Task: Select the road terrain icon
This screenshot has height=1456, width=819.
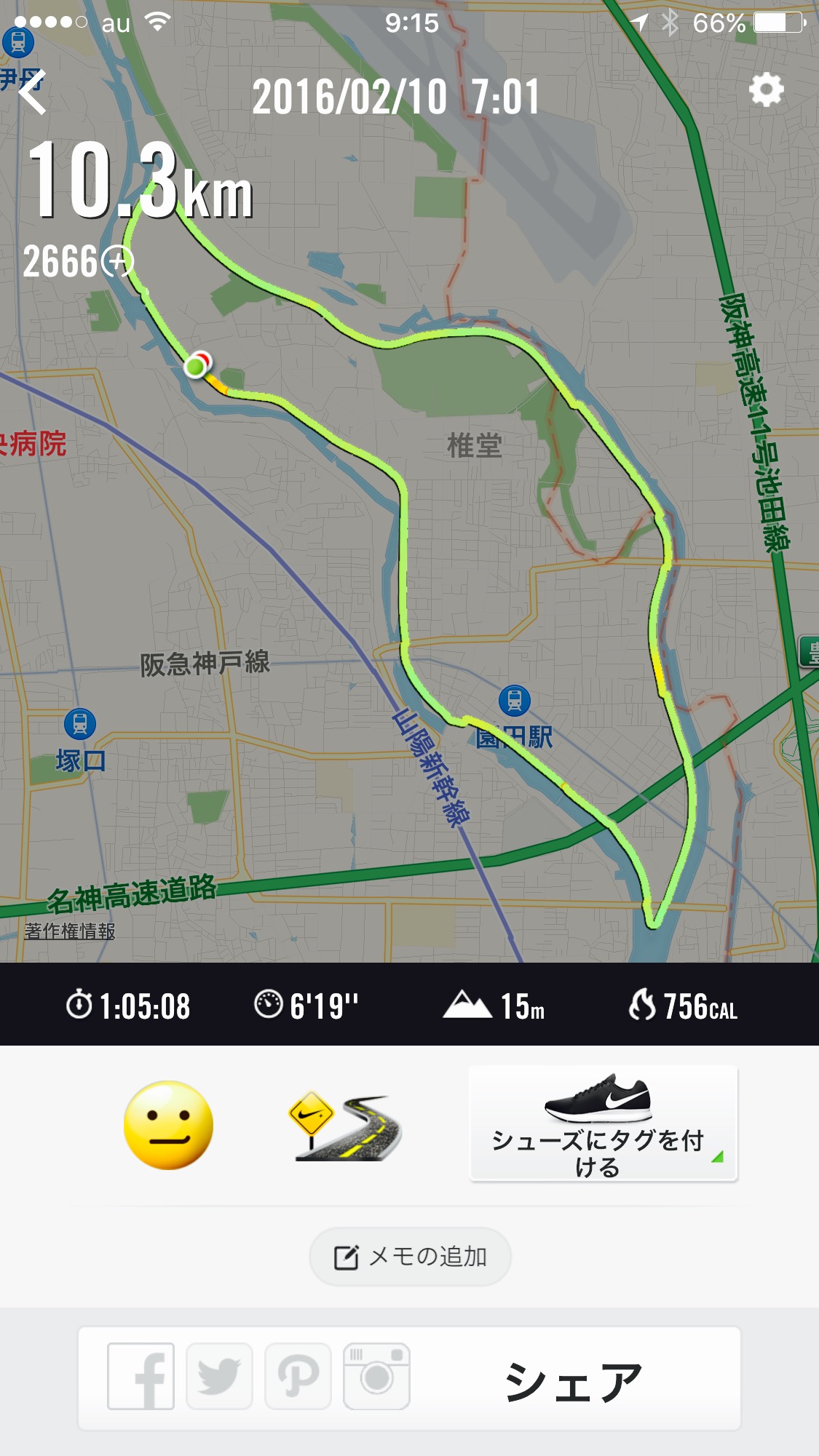Action: click(346, 1125)
